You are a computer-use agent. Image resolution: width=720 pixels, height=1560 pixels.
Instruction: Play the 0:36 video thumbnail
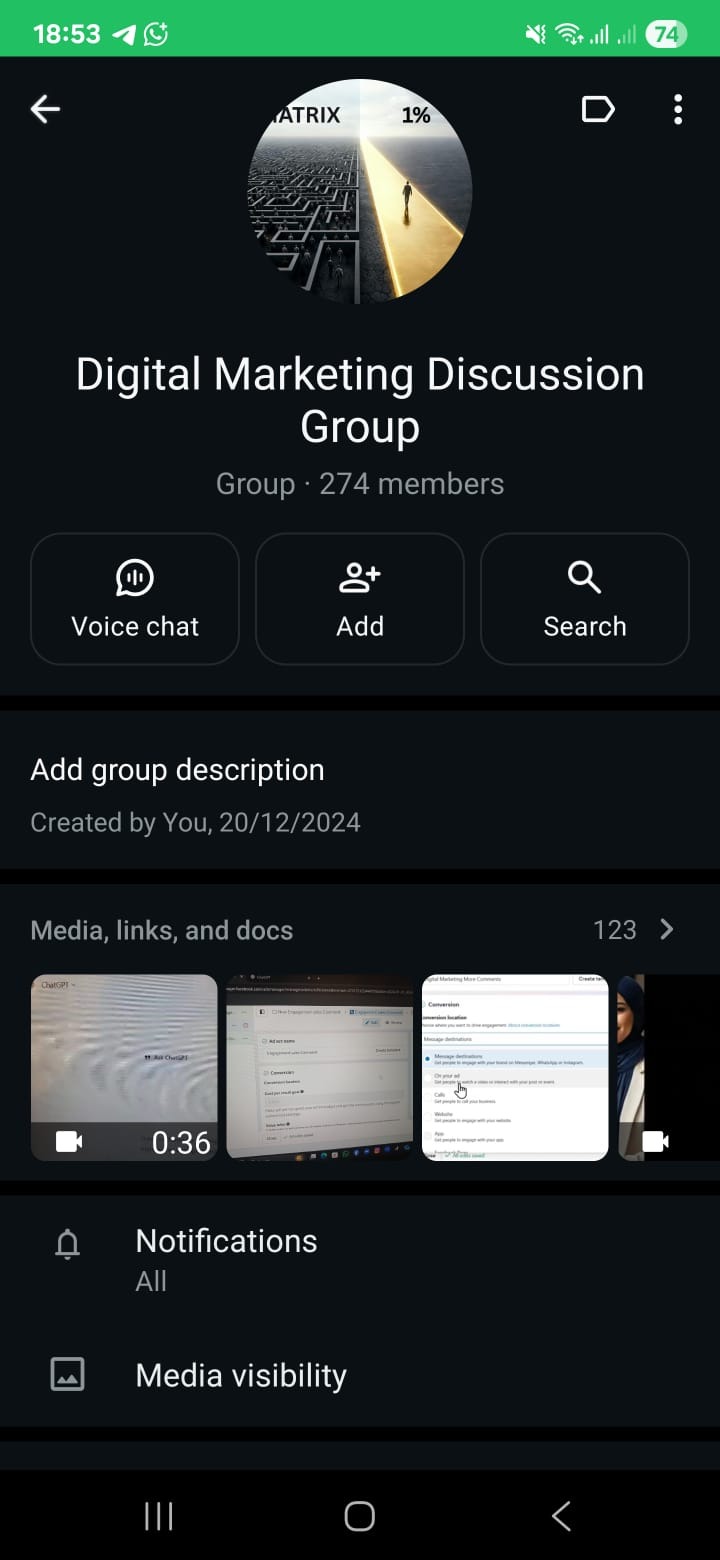tap(124, 1067)
